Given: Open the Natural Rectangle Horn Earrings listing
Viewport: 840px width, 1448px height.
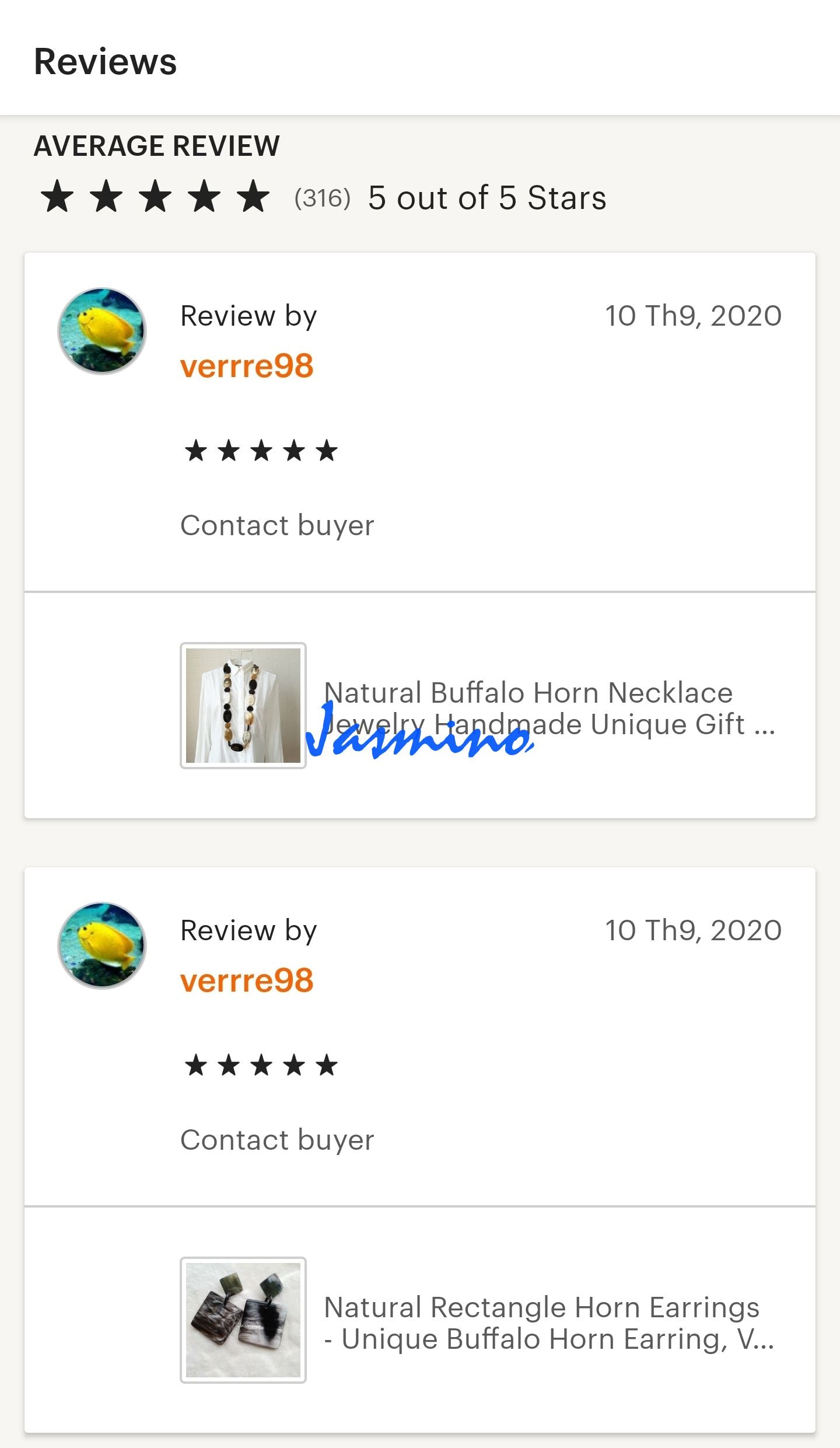Looking at the screenshot, I should (x=548, y=1323).
